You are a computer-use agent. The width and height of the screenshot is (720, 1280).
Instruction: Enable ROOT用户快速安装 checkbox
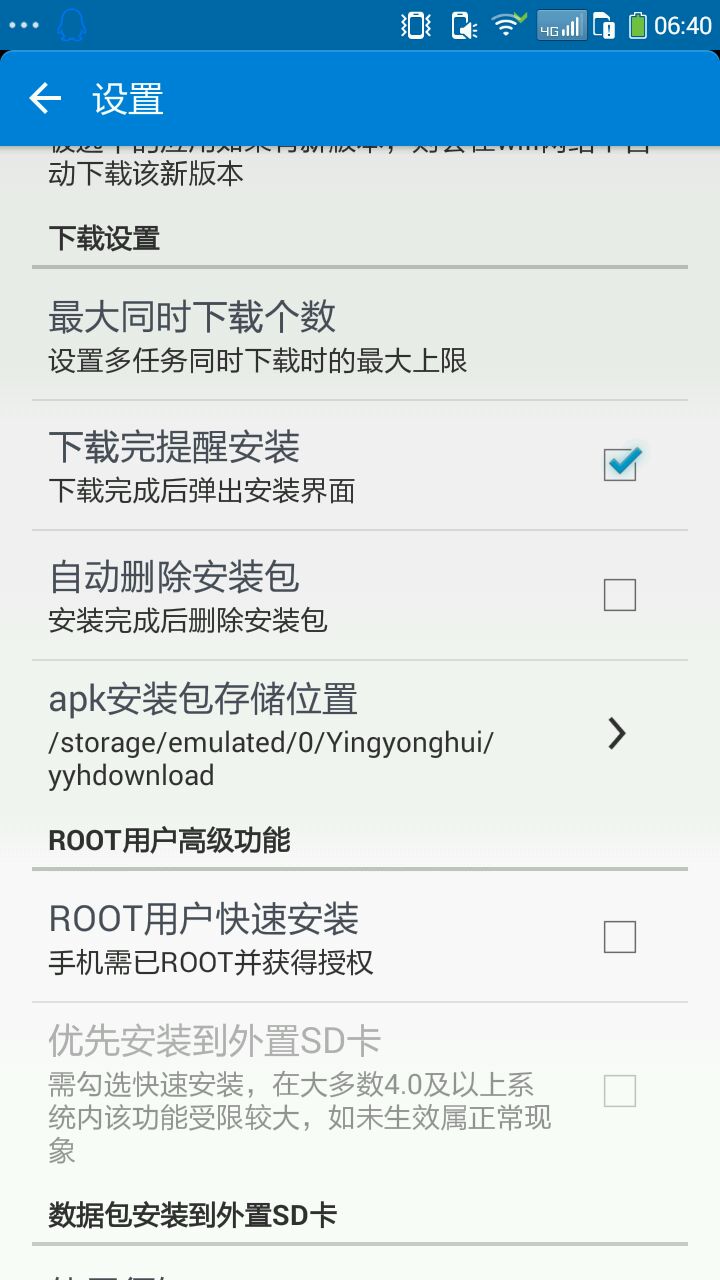[x=620, y=937]
